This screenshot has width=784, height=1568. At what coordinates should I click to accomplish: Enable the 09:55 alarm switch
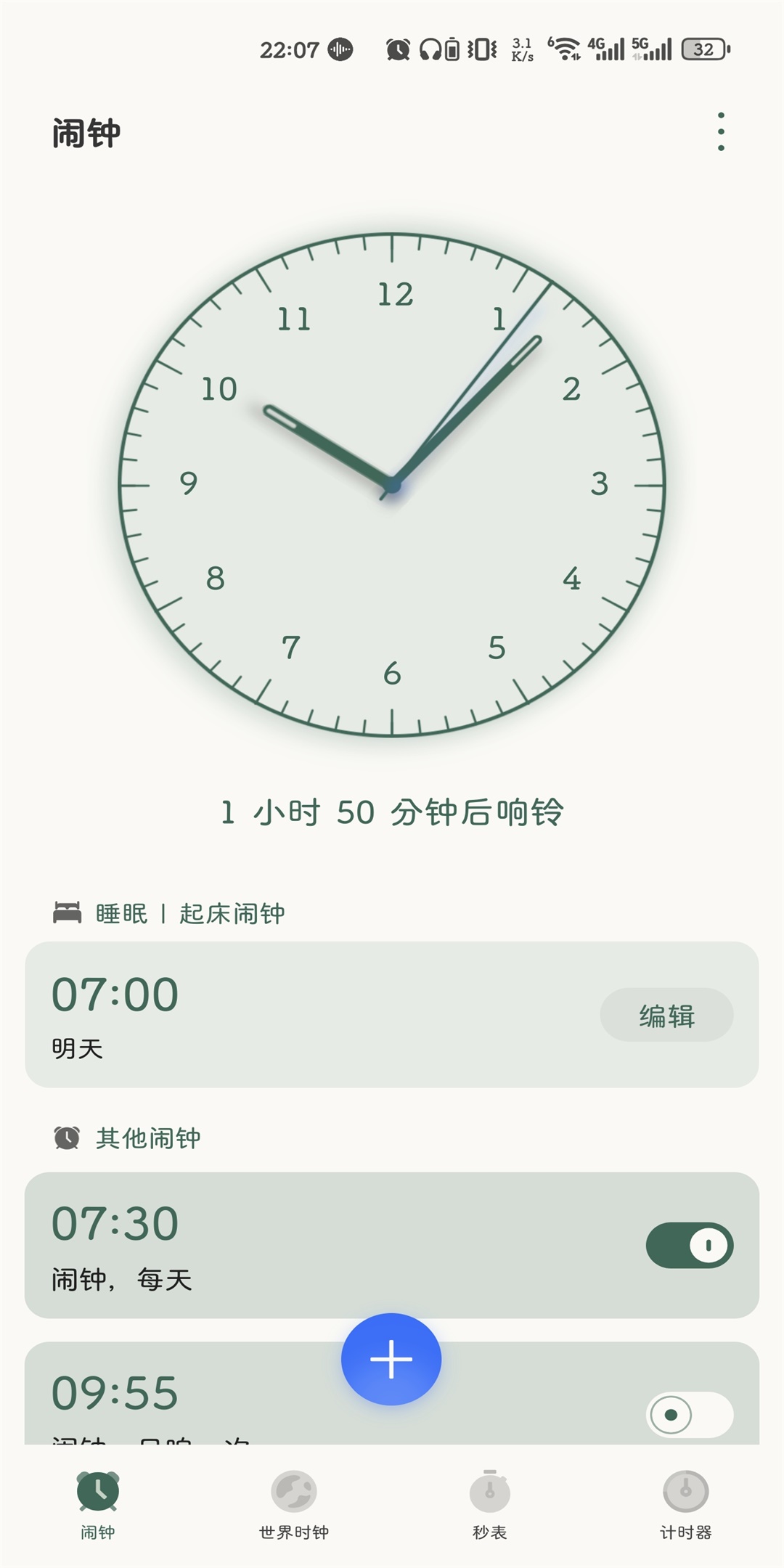click(x=689, y=1414)
